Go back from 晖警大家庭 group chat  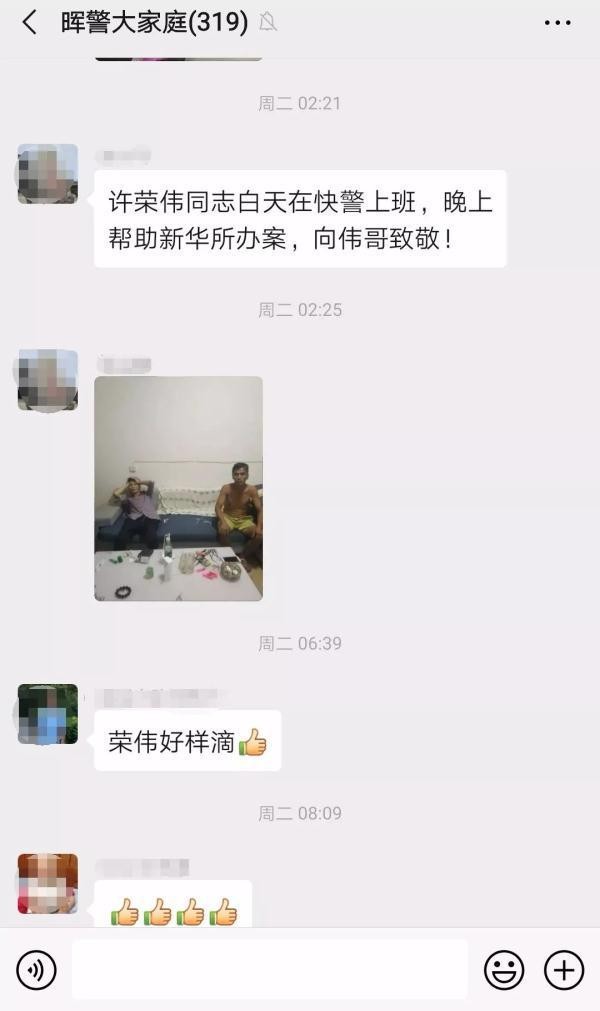click(x=29, y=22)
